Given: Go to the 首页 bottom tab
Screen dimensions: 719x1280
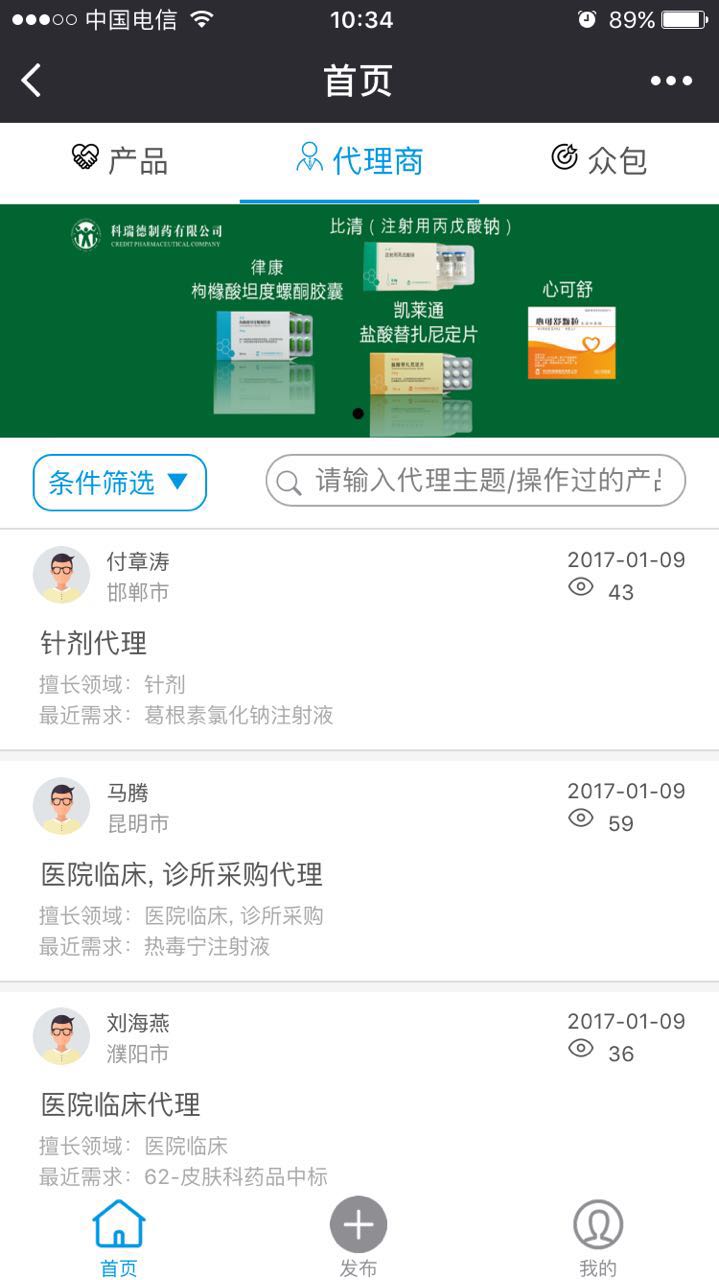Looking at the screenshot, I should (119, 1237).
